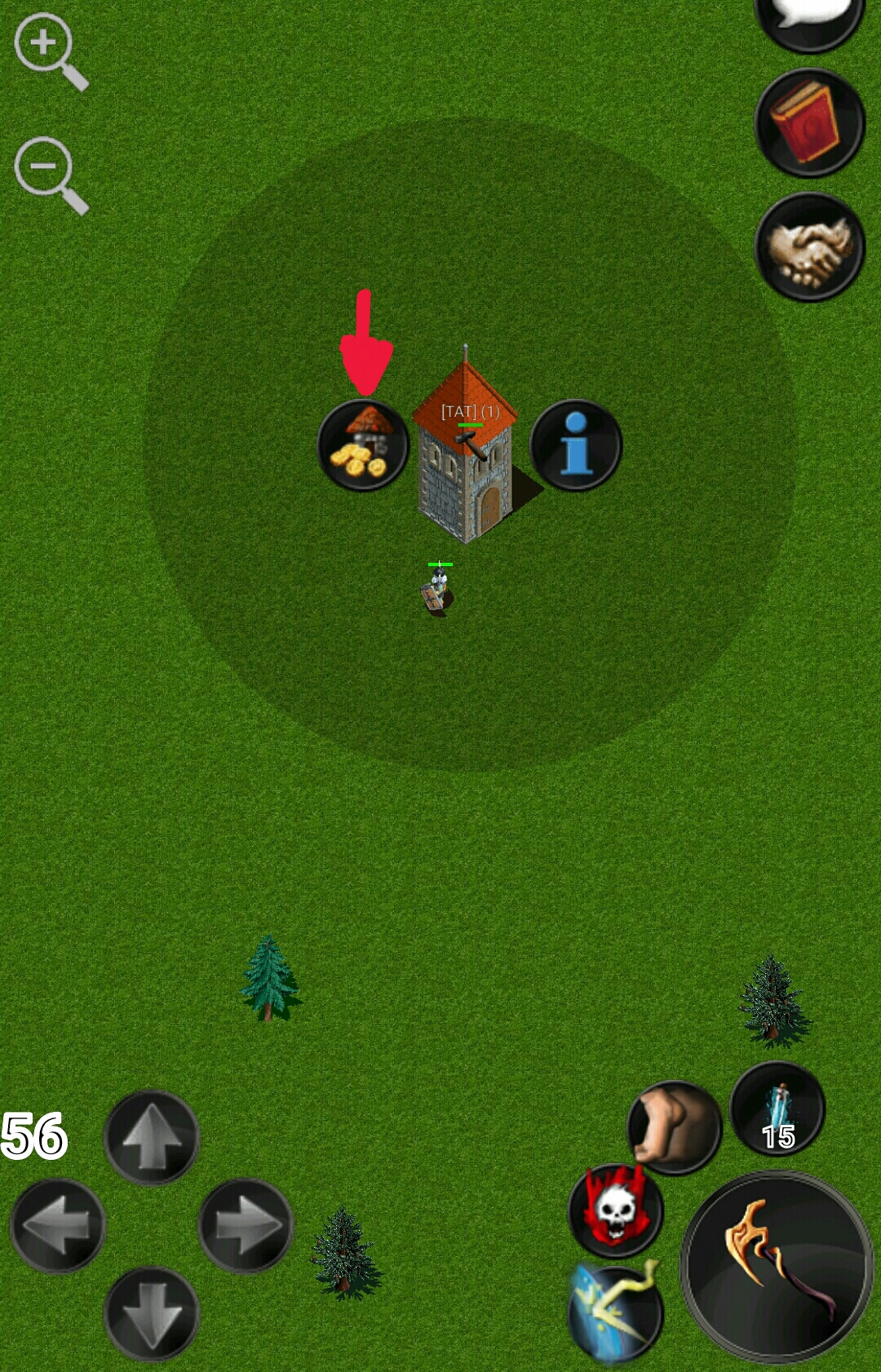This screenshot has width=881, height=1372.
Task: Attack with the large scythe button
Action: click(x=777, y=1266)
